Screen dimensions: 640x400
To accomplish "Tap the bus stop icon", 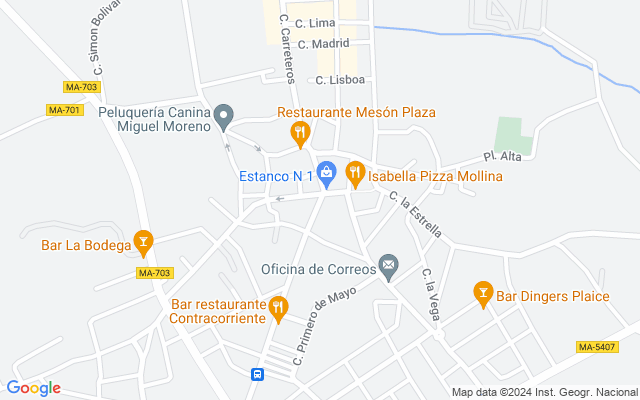I will 258,374.
